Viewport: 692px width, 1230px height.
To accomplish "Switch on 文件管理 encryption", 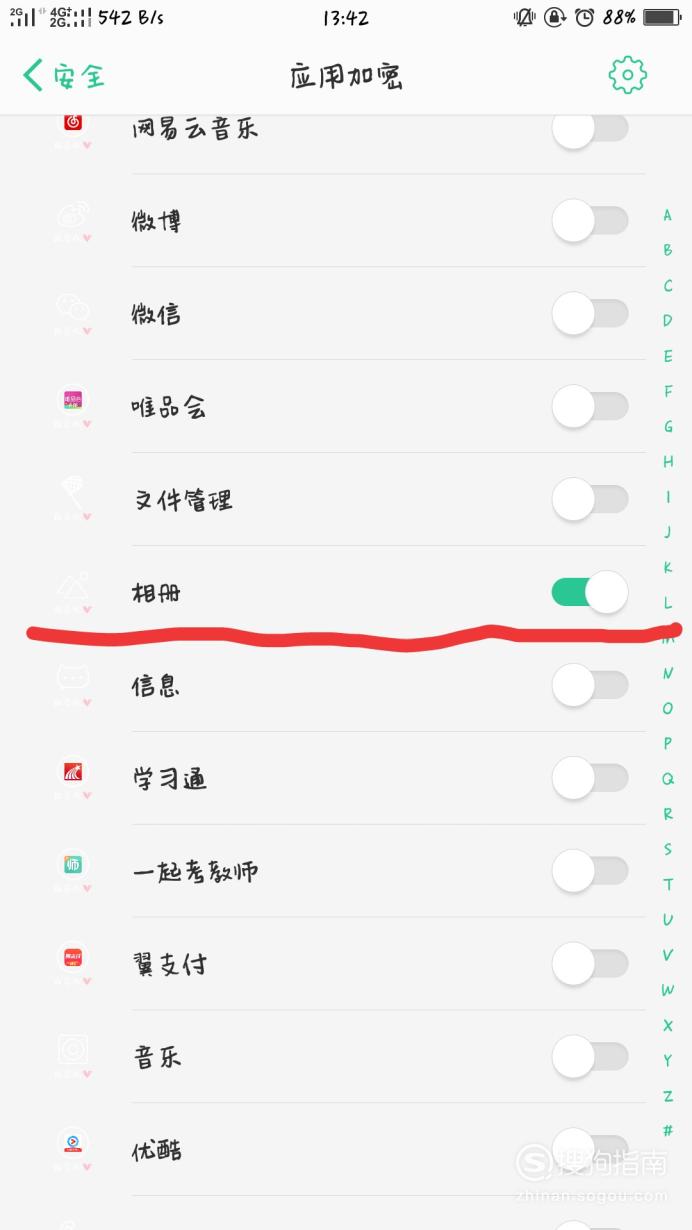I will pos(590,499).
